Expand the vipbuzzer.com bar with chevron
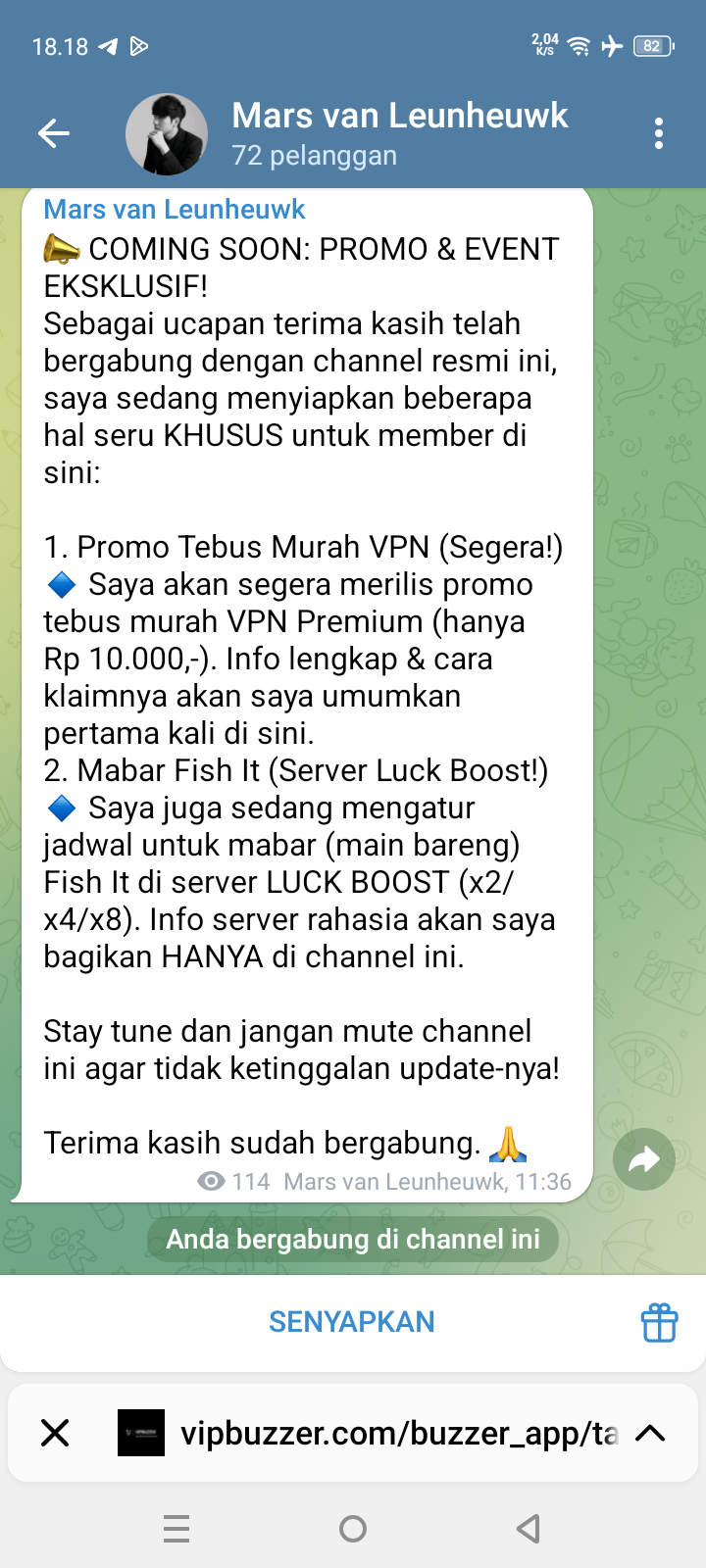This screenshot has height=1568, width=706. point(650,1434)
